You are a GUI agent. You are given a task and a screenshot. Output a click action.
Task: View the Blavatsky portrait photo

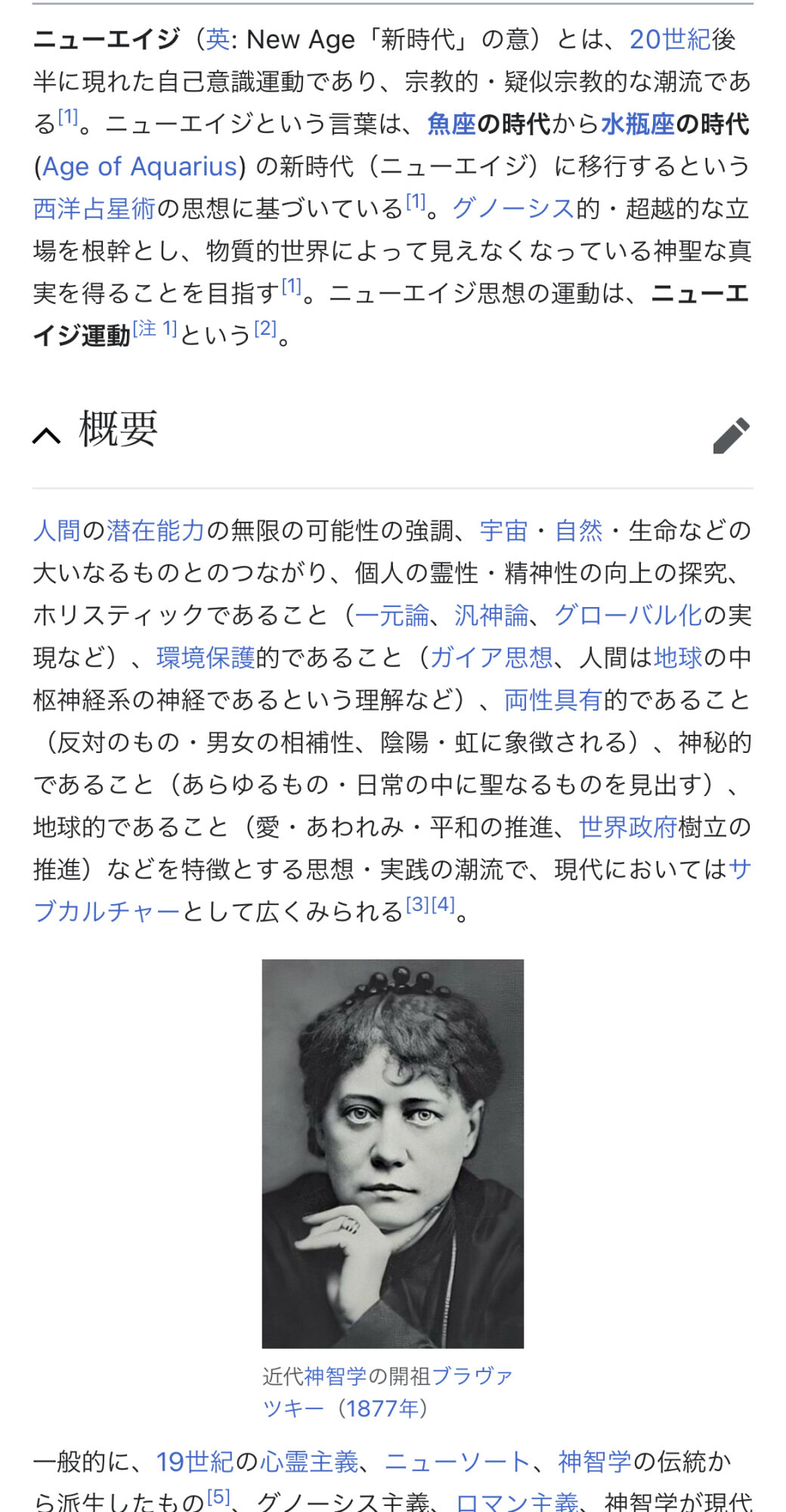click(392, 1153)
